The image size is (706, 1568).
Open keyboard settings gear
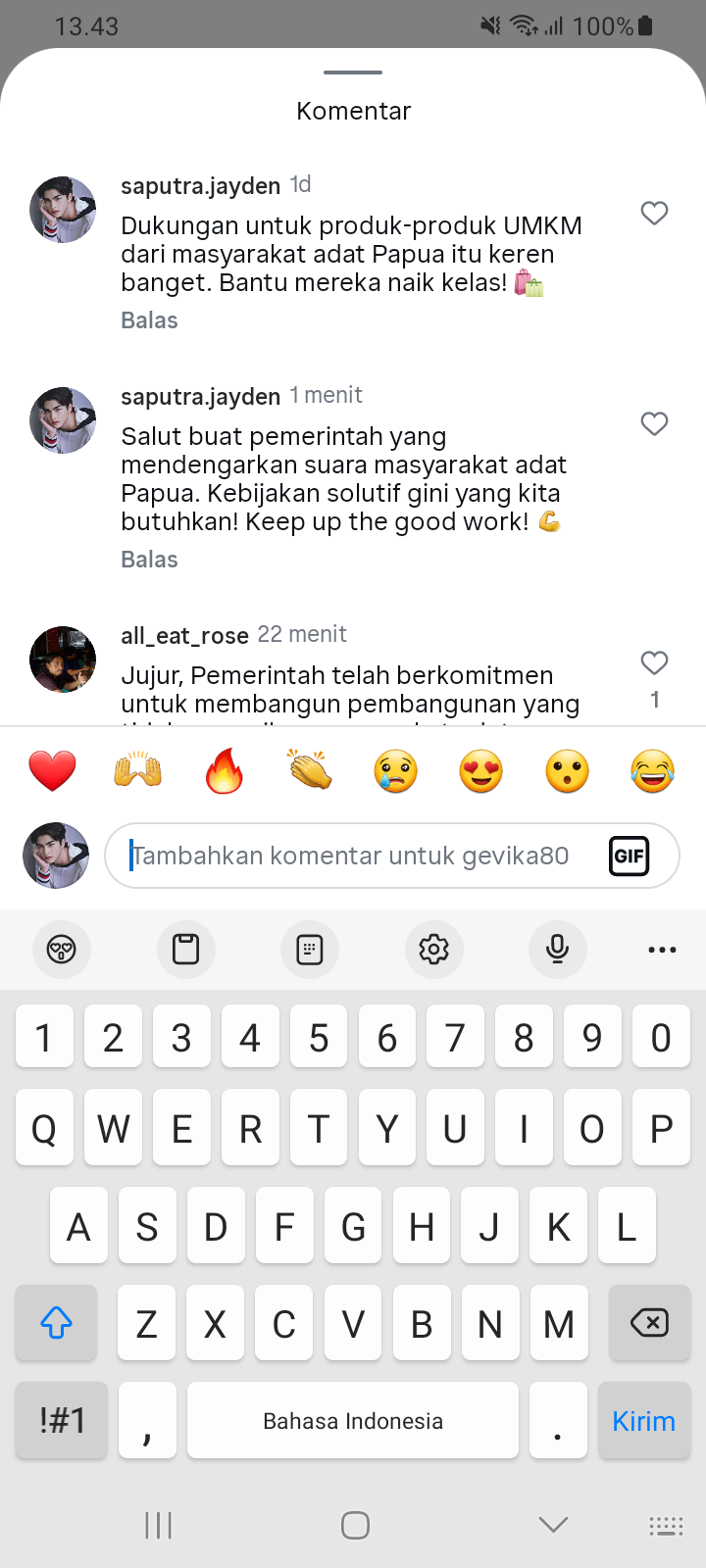[433, 949]
